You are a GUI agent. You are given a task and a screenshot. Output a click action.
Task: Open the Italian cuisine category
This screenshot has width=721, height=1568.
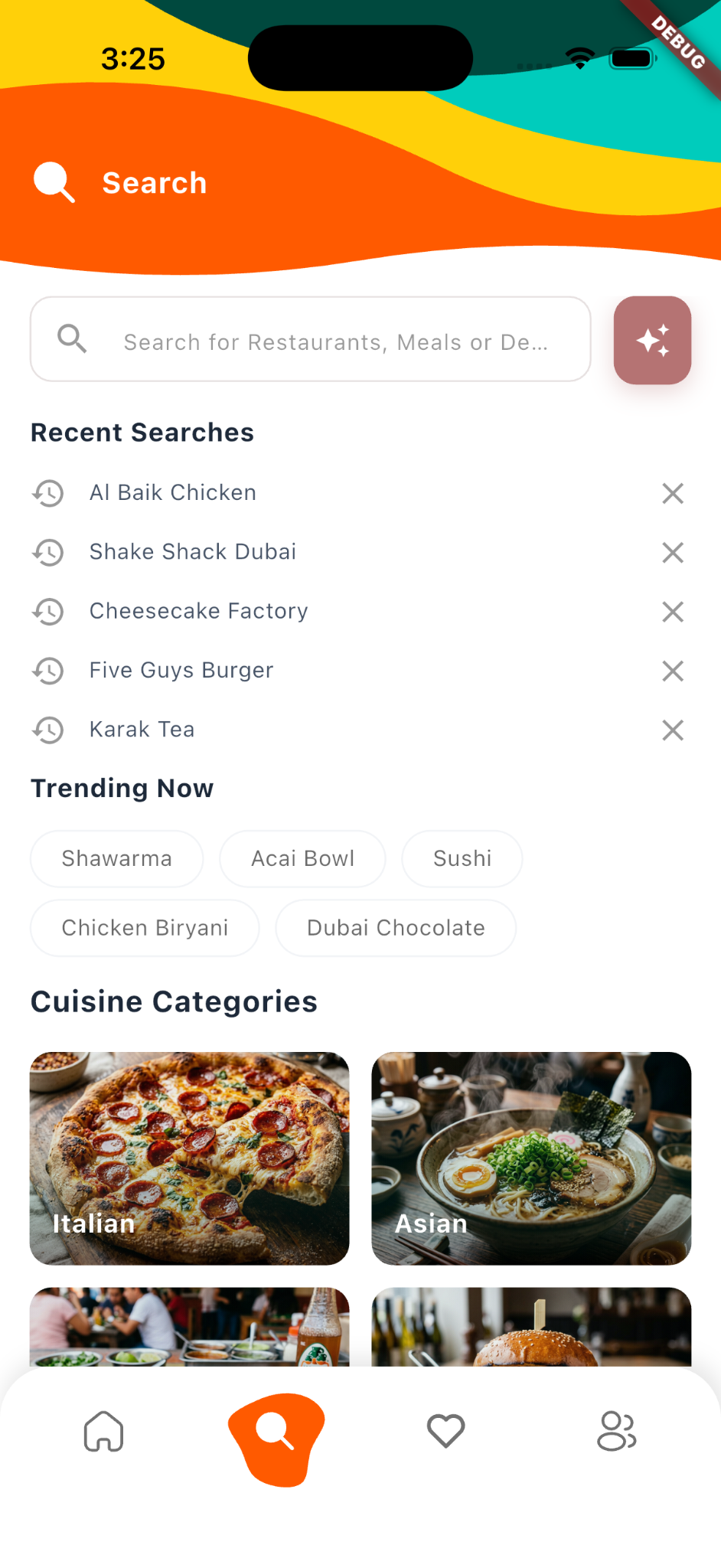[189, 1158]
